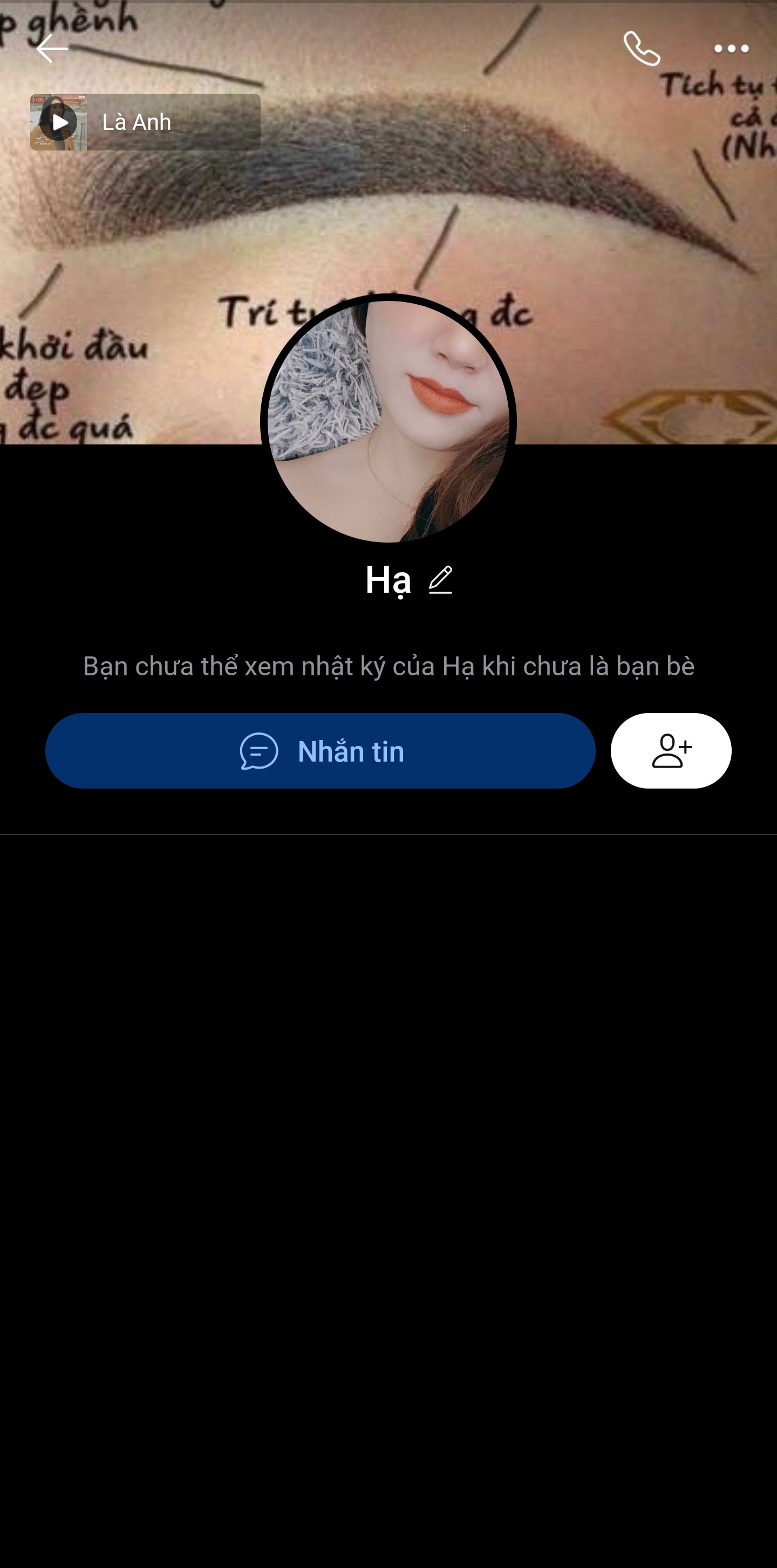Send a friend request to Hạ

(x=671, y=750)
